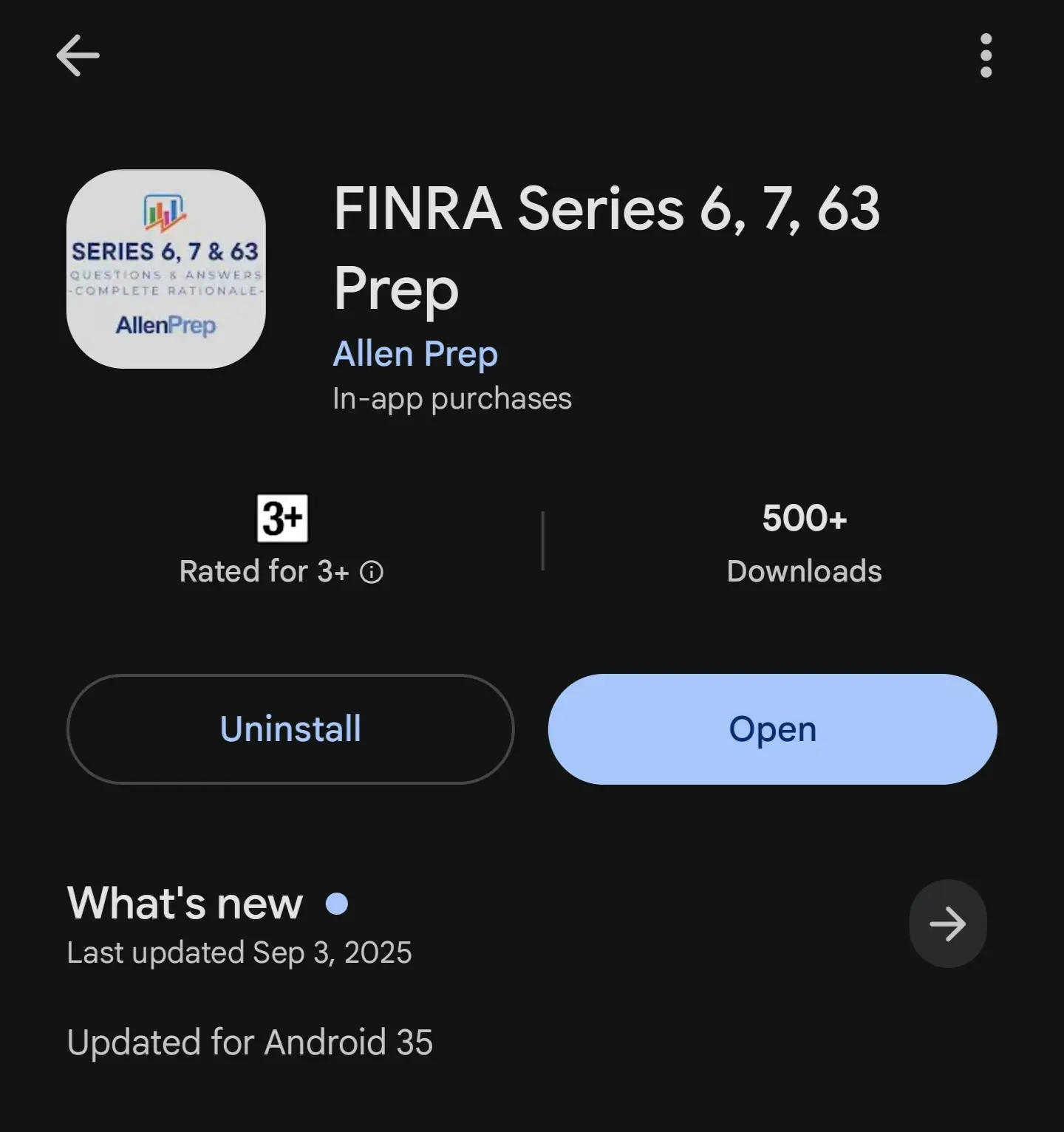Uninstall the FINRA Series prep app
The image size is (1064, 1132).
point(290,729)
